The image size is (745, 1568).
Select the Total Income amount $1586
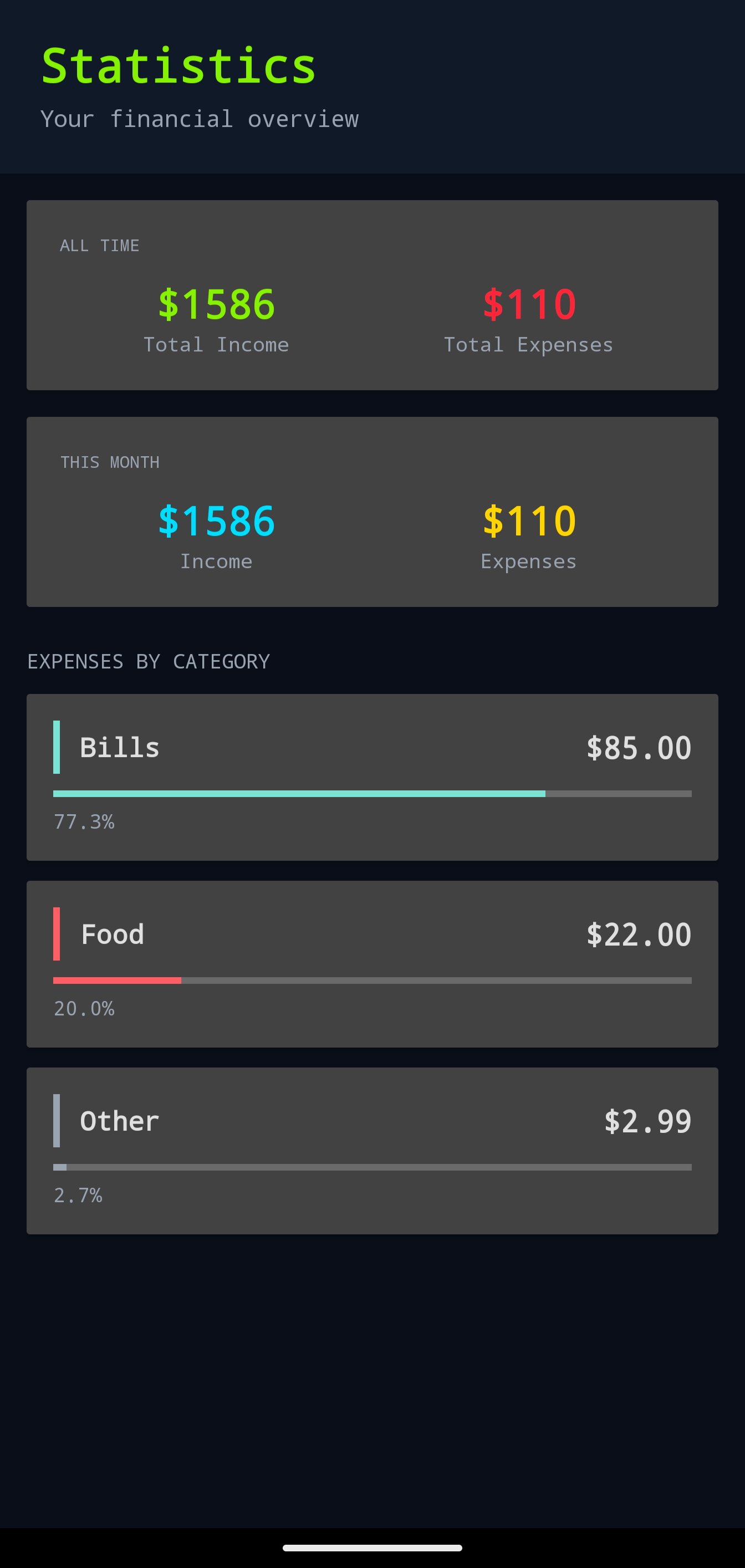coord(216,303)
